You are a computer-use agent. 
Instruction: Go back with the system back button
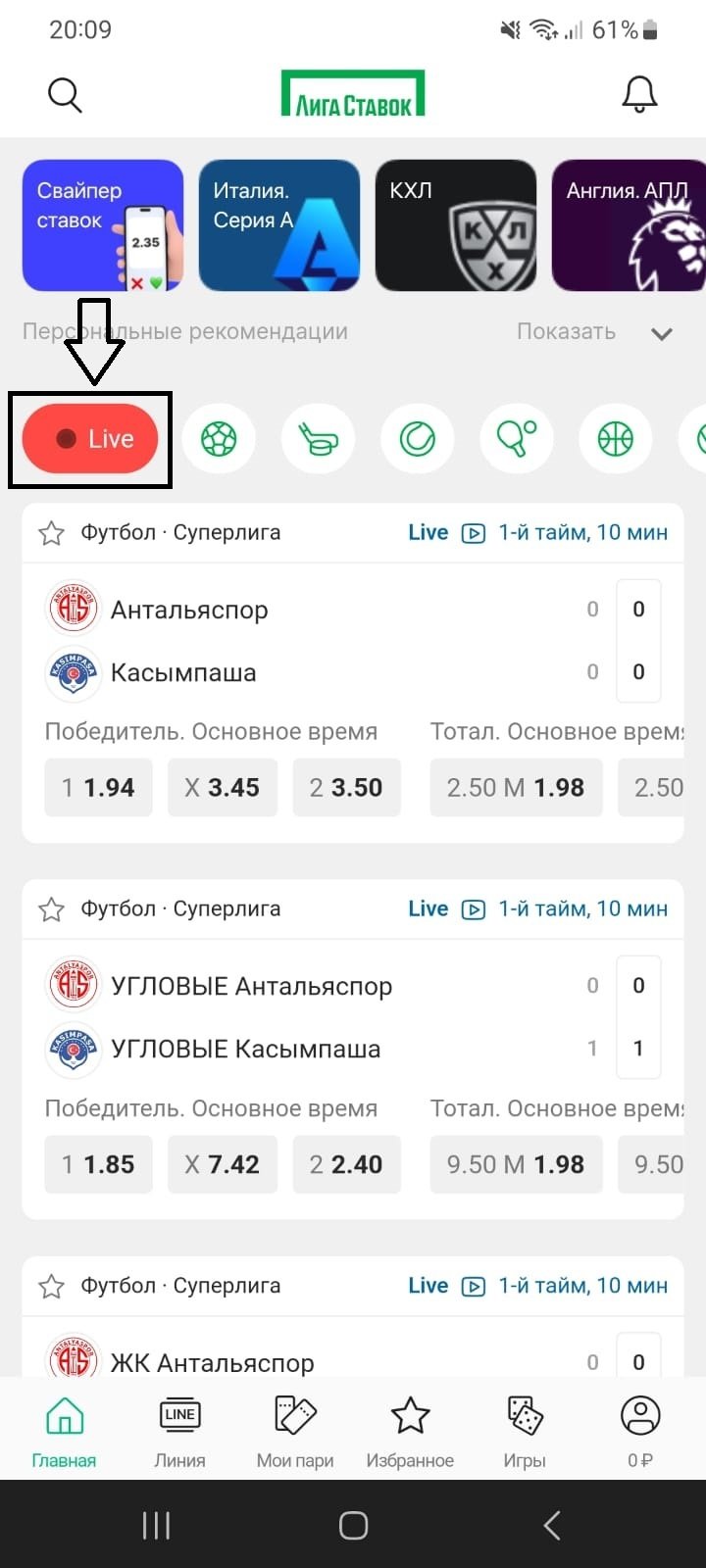(552, 1525)
